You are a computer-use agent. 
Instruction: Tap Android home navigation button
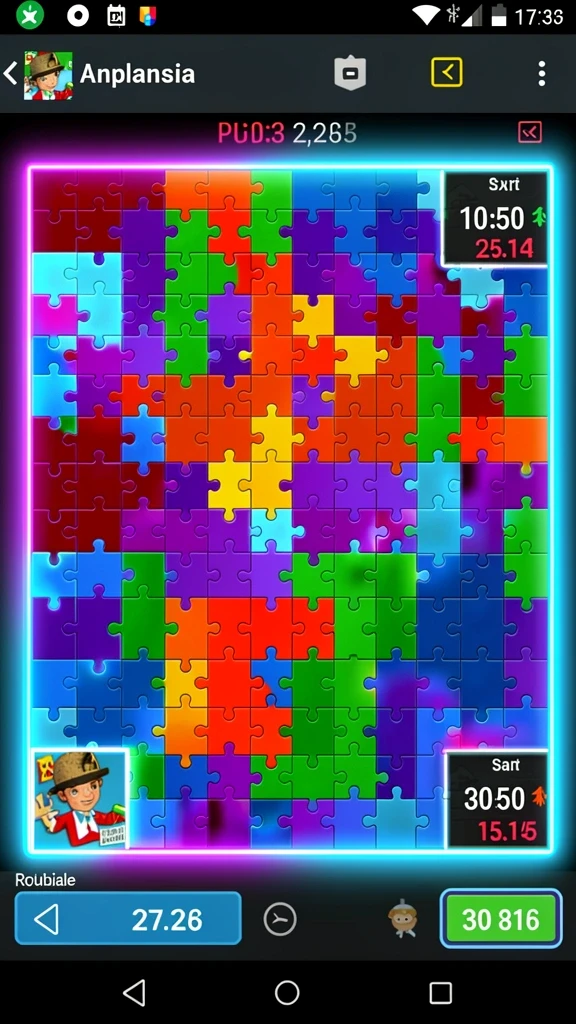287,993
